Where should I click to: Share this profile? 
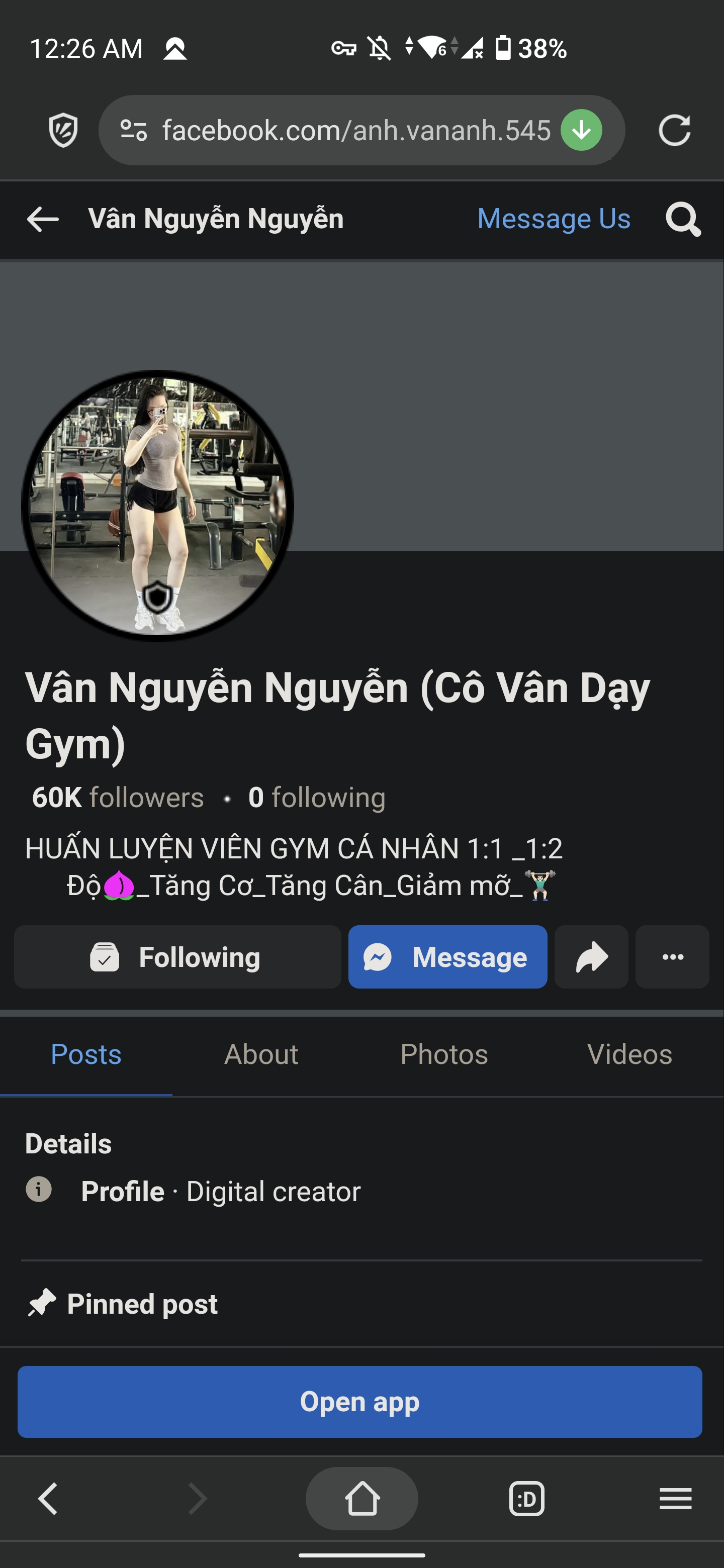coord(591,957)
